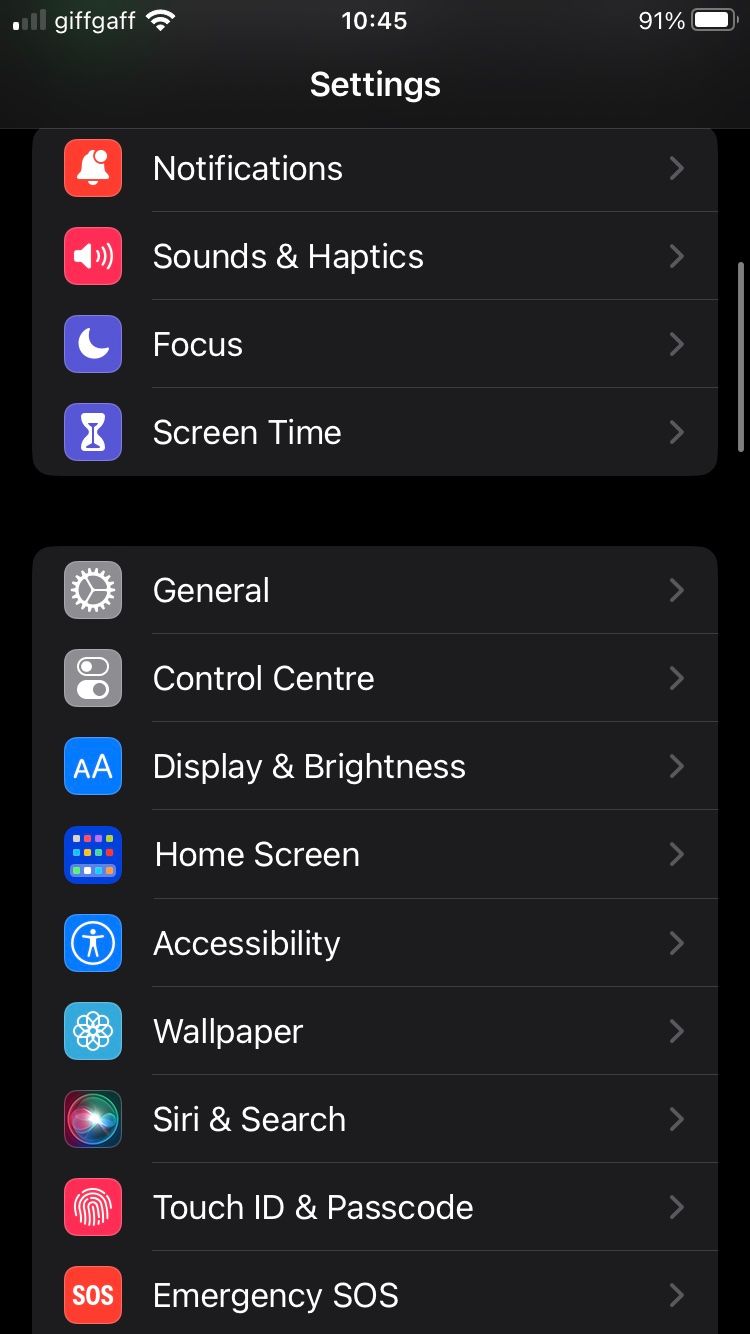Select the Control Centre switches icon
This screenshot has width=750, height=1334.
92,678
